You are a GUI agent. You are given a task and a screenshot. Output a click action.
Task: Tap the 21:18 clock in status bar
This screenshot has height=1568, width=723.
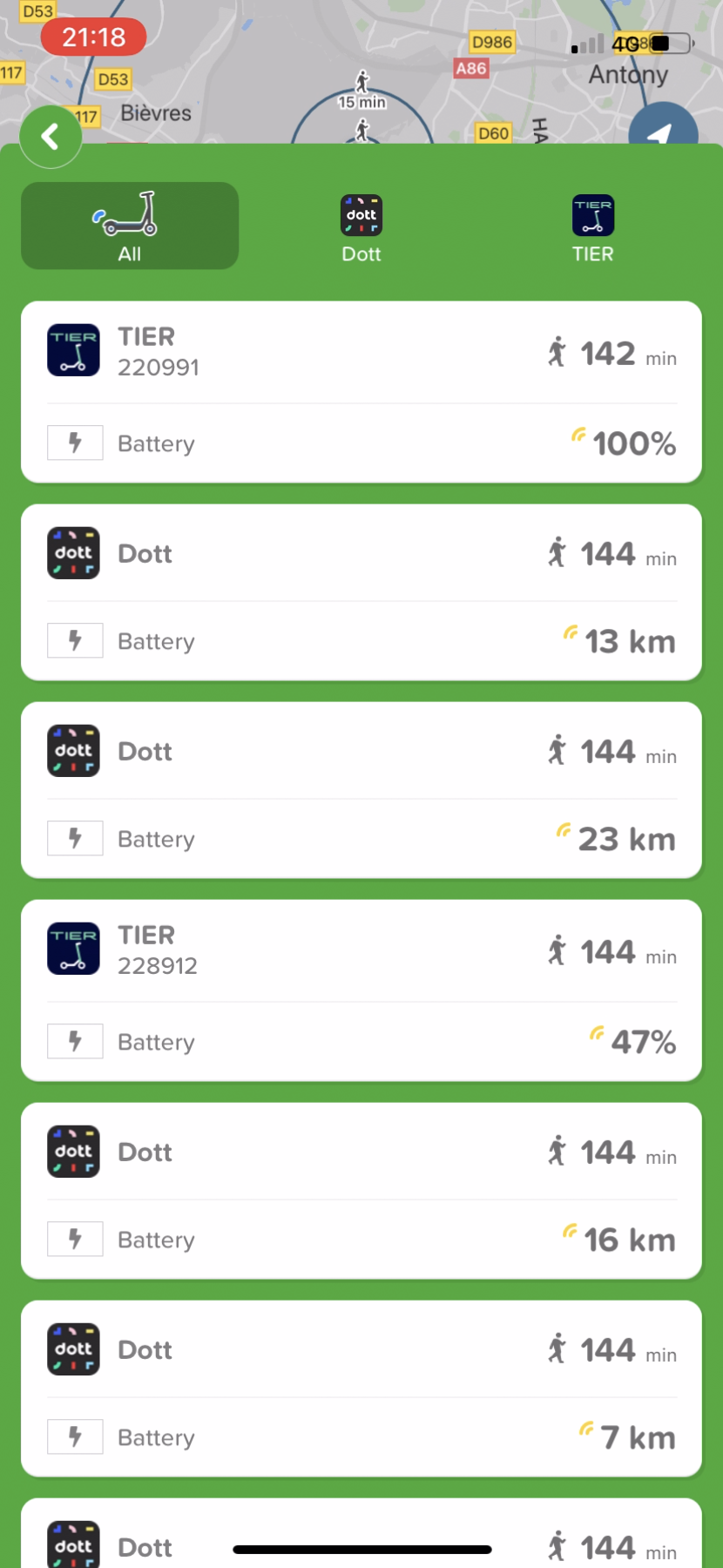pos(92,37)
